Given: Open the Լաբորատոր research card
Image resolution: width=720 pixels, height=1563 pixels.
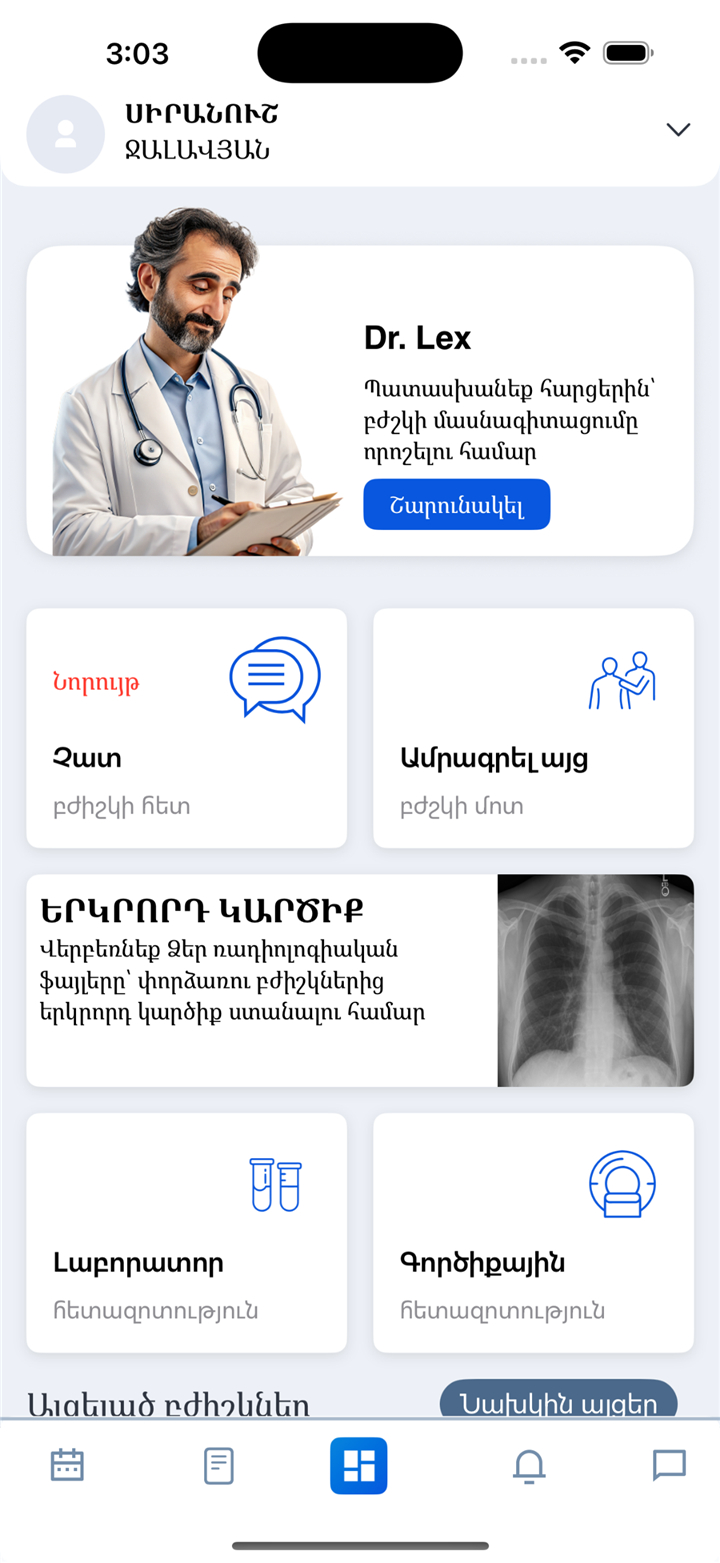Looking at the screenshot, I should click(x=187, y=1233).
